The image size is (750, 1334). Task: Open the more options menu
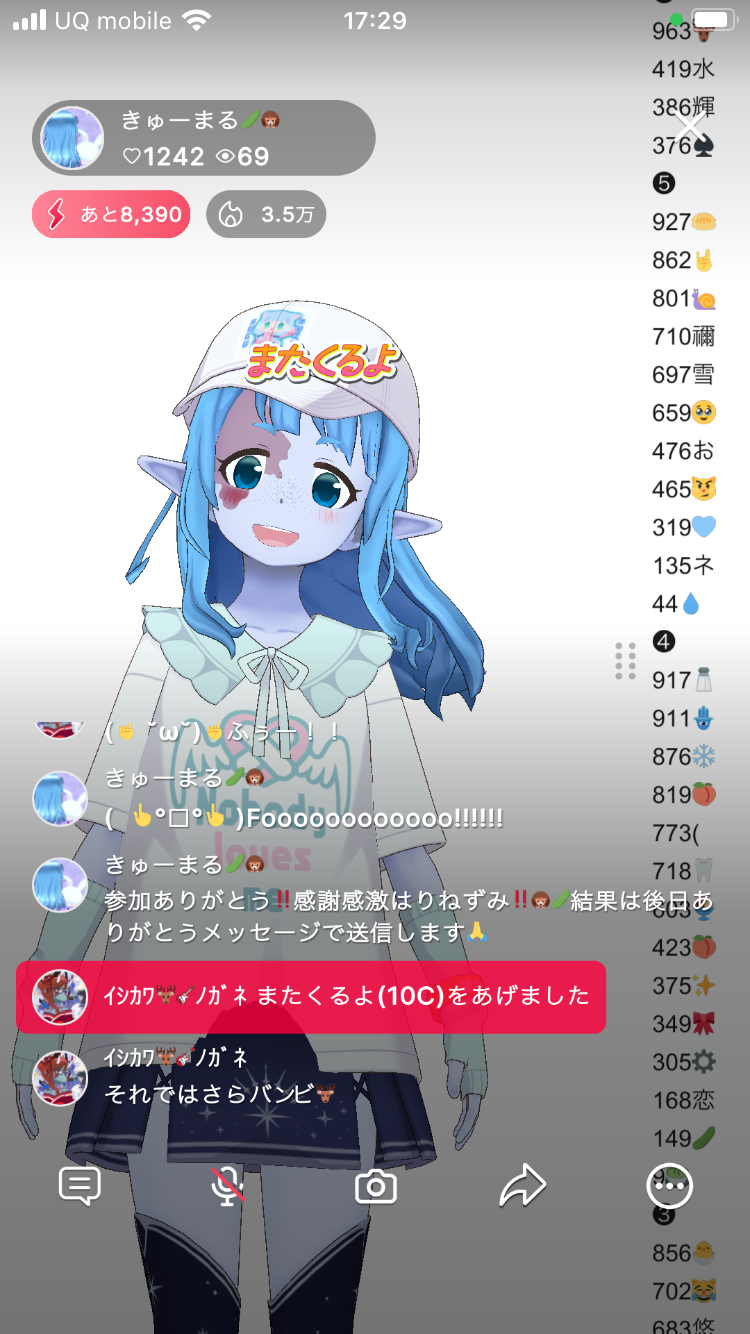pos(669,1186)
